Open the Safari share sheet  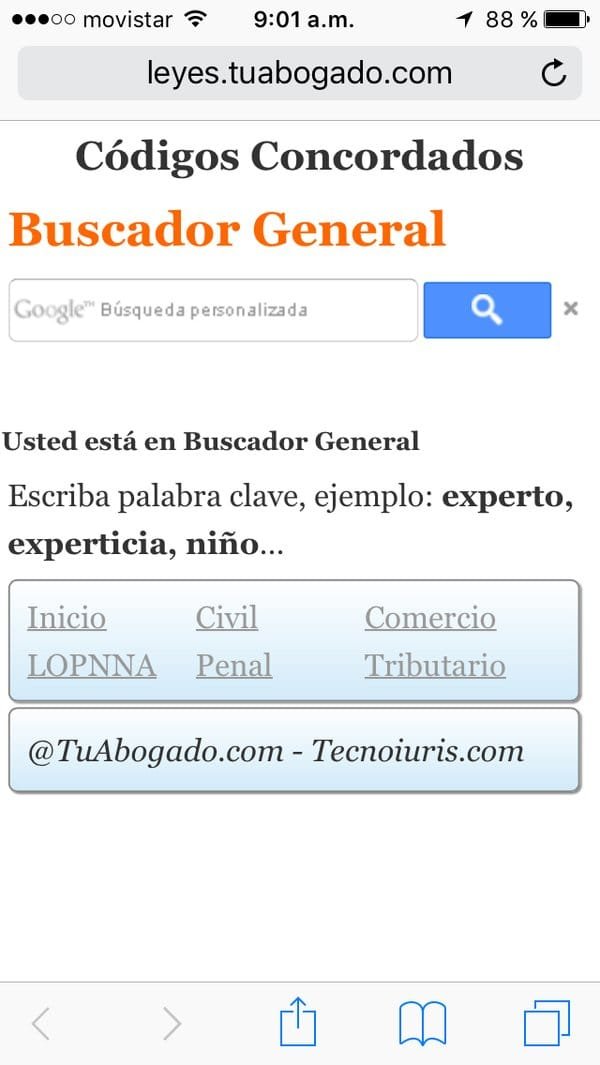tap(298, 1023)
